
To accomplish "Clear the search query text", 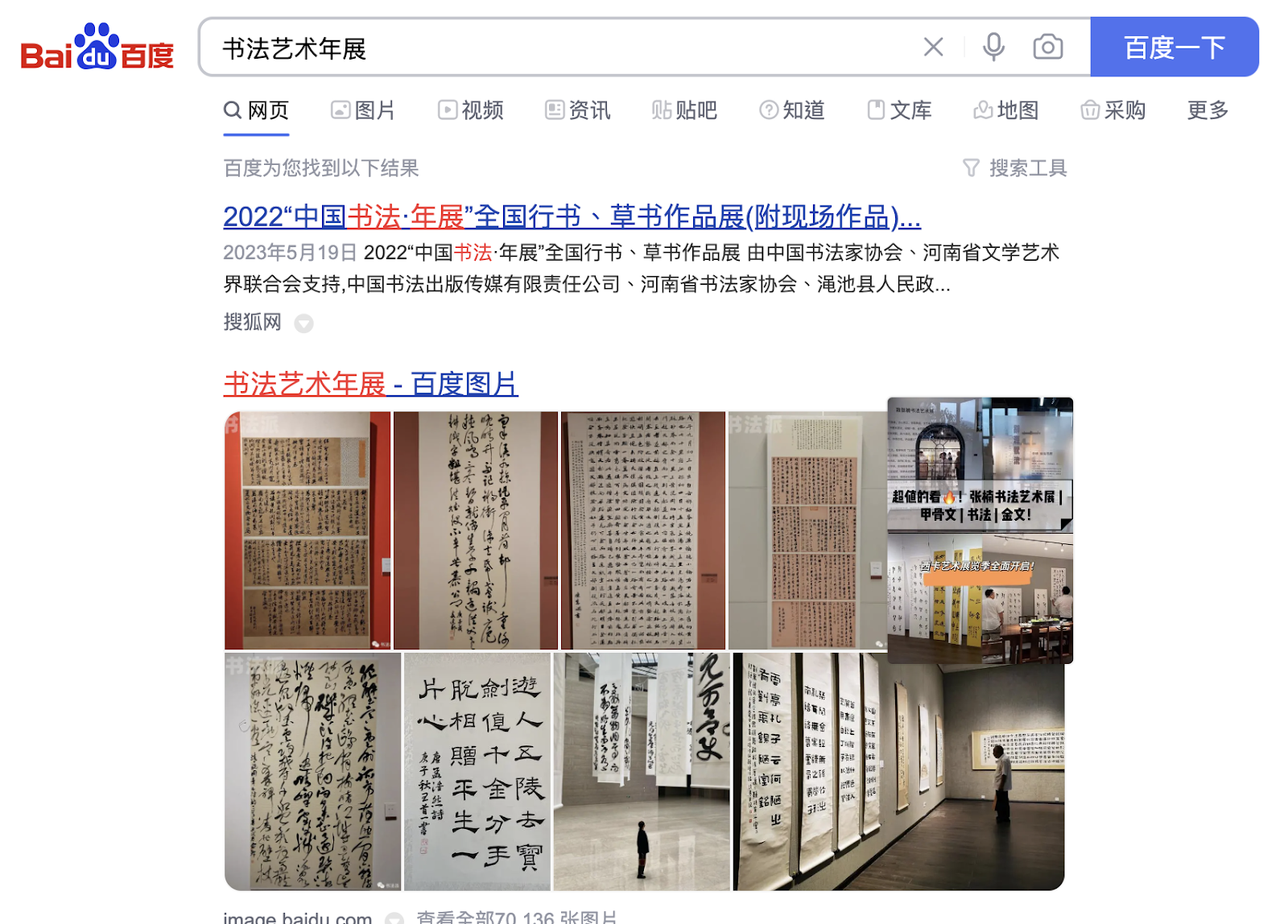I will [x=933, y=47].
